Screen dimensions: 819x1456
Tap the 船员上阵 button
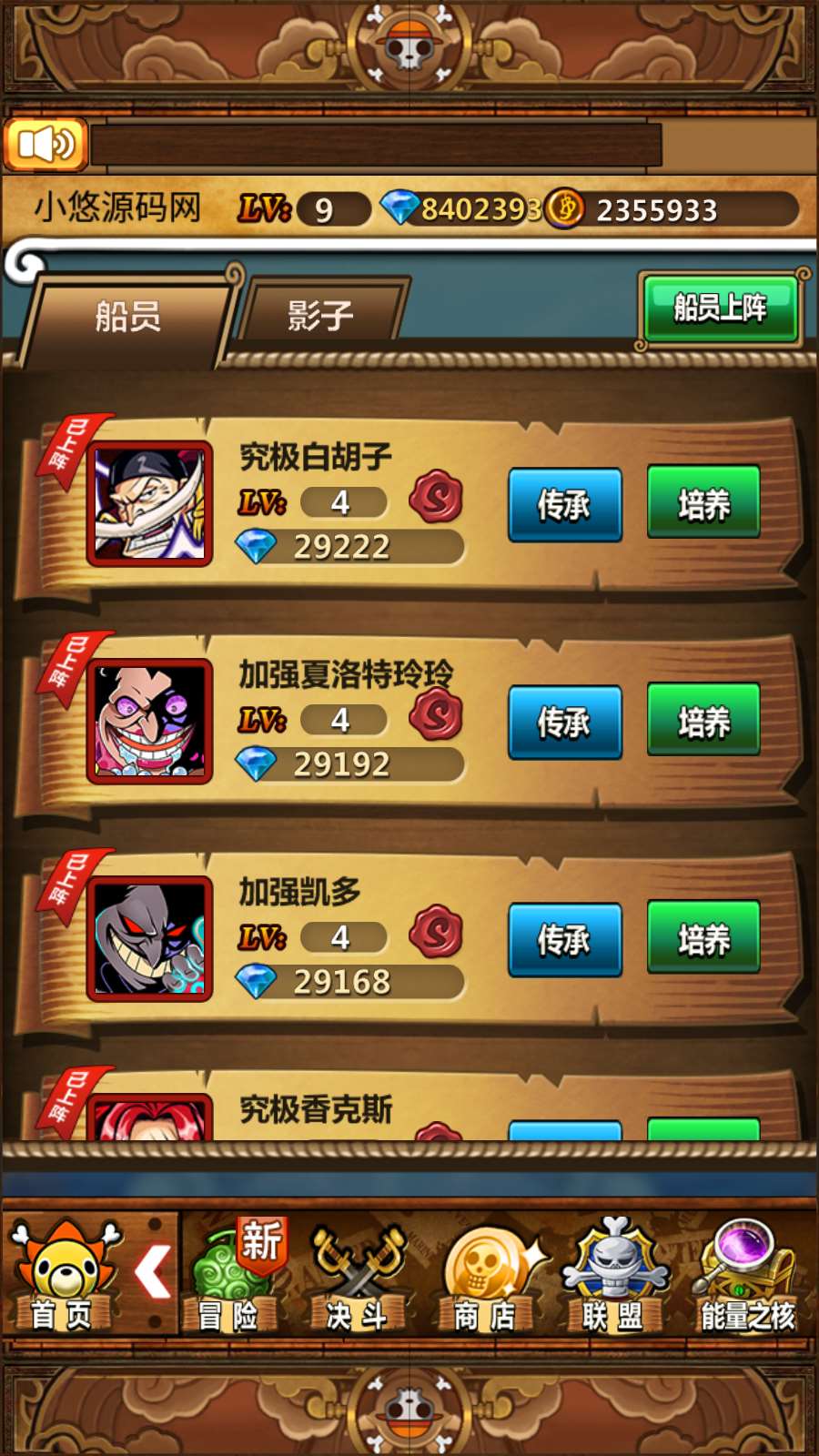(720, 308)
